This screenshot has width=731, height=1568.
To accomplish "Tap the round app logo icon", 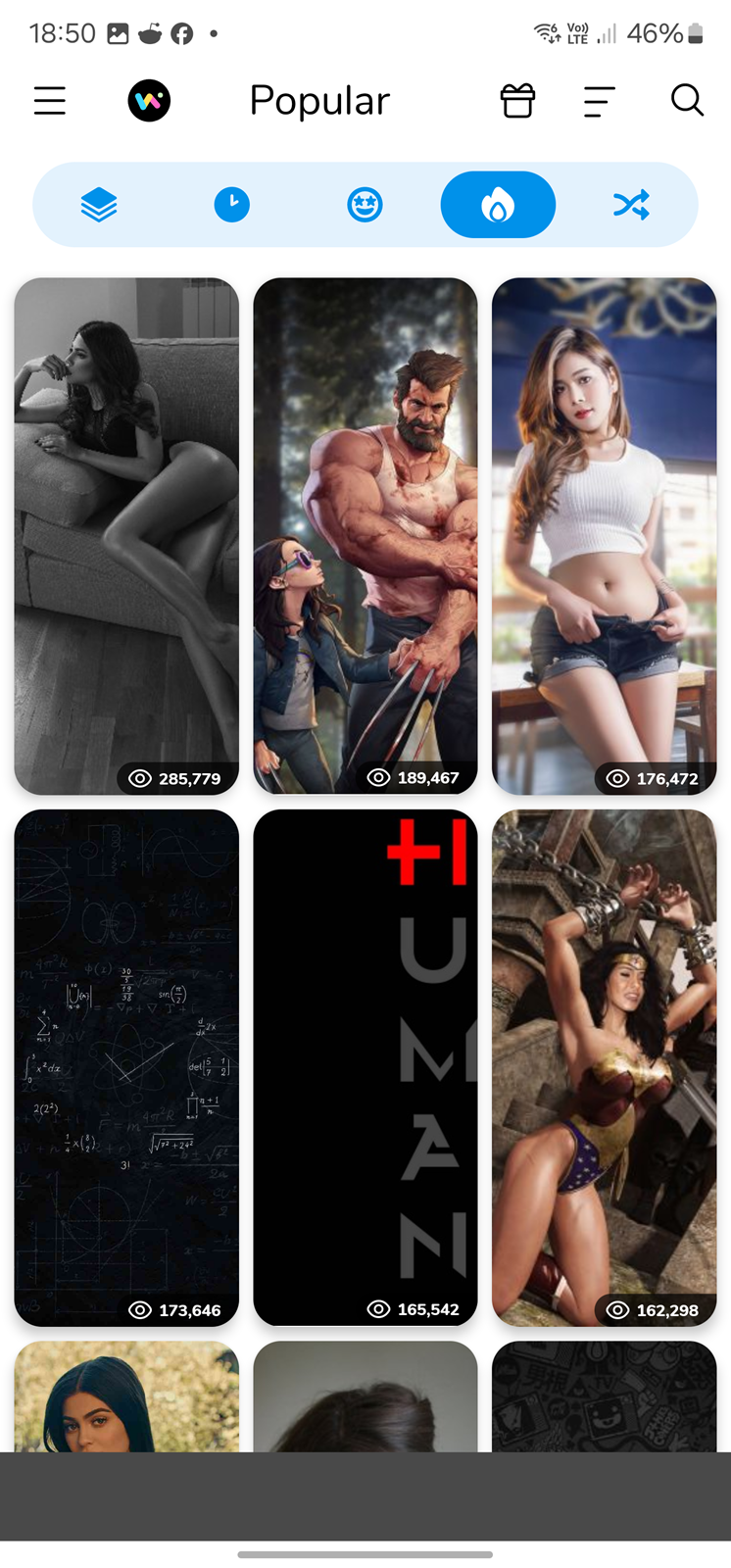I will pyautogui.click(x=149, y=100).
